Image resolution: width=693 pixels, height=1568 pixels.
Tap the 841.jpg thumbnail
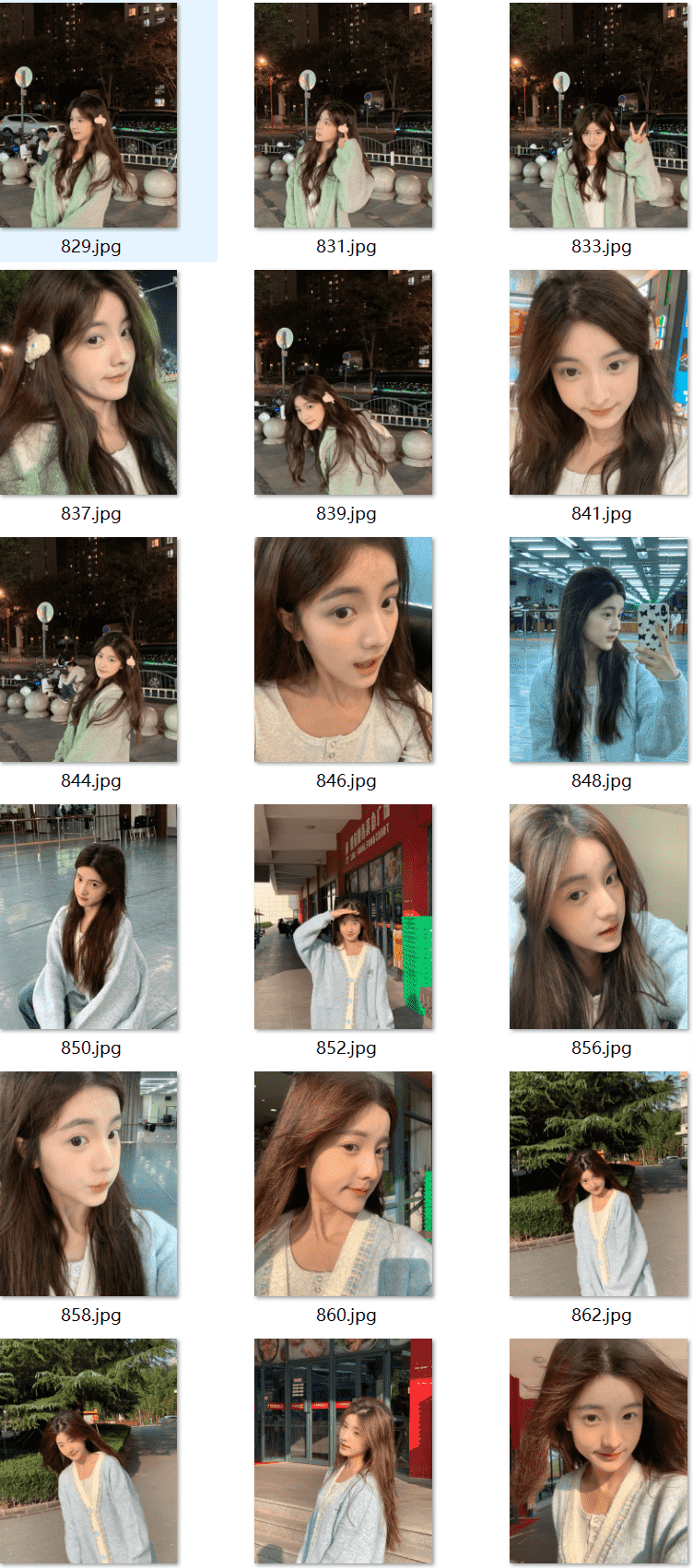click(x=598, y=382)
